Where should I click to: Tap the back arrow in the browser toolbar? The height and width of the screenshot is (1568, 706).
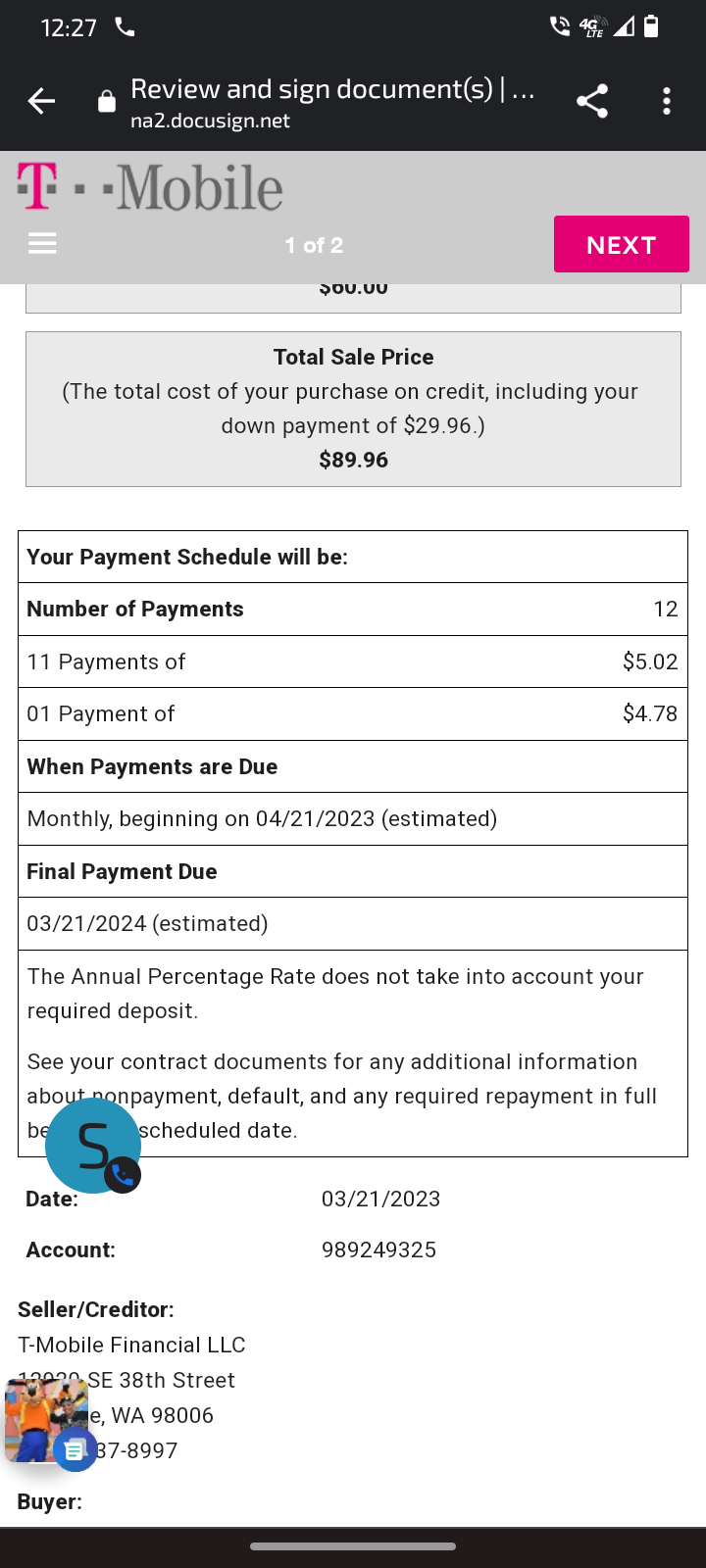(x=41, y=100)
